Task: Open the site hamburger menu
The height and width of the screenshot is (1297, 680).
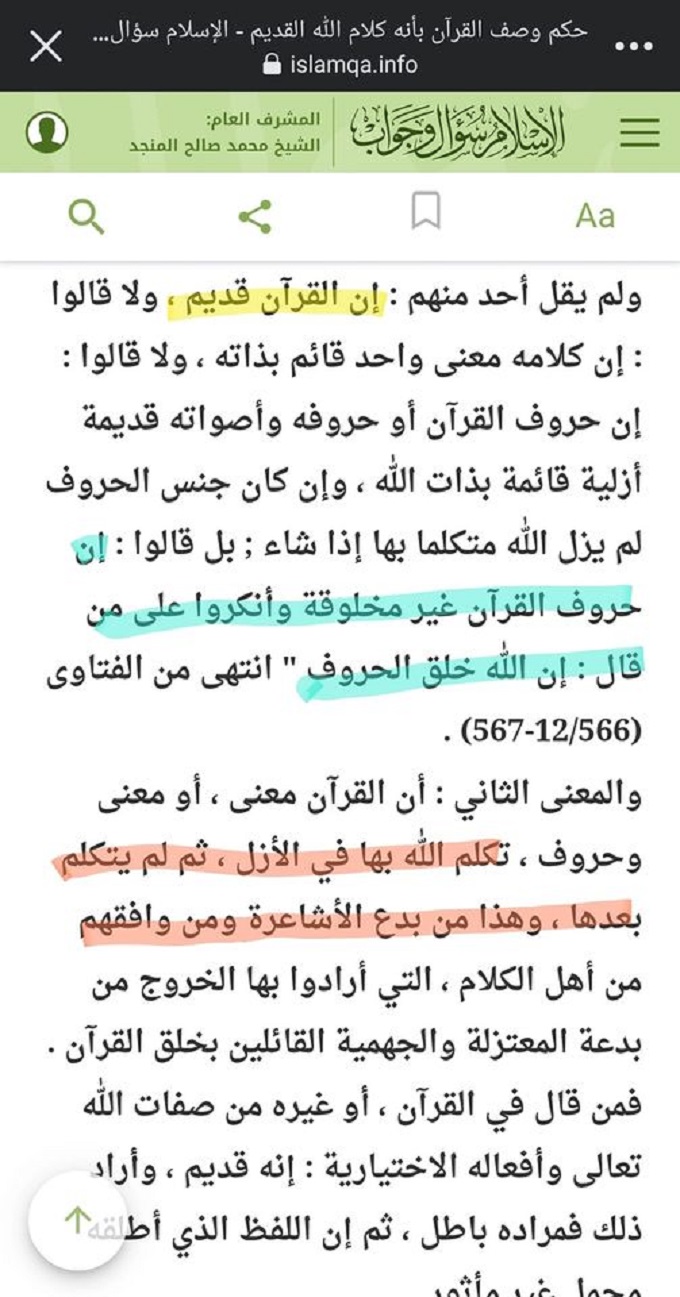Action: 640,134
